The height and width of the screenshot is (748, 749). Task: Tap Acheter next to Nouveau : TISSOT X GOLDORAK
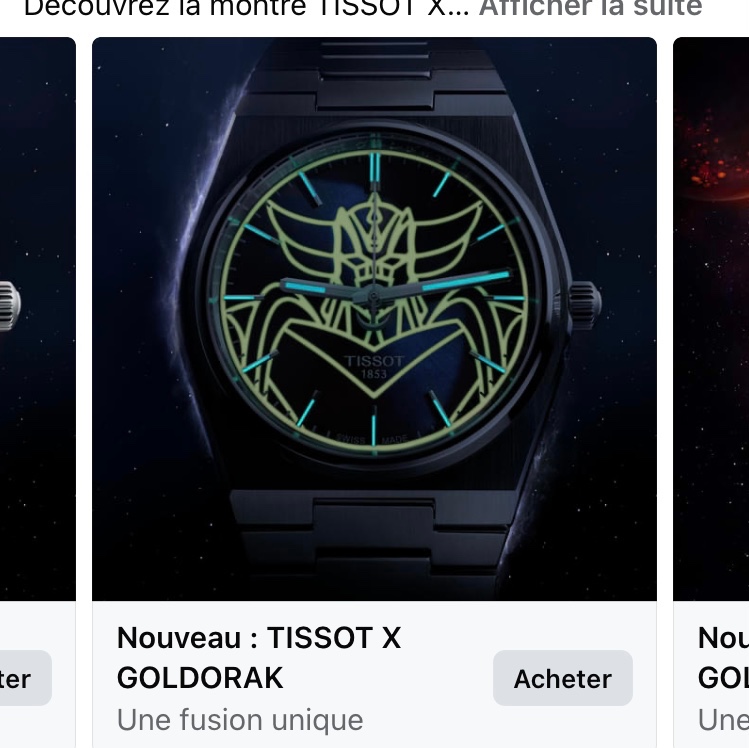pyautogui.click(x=562, y=678)
